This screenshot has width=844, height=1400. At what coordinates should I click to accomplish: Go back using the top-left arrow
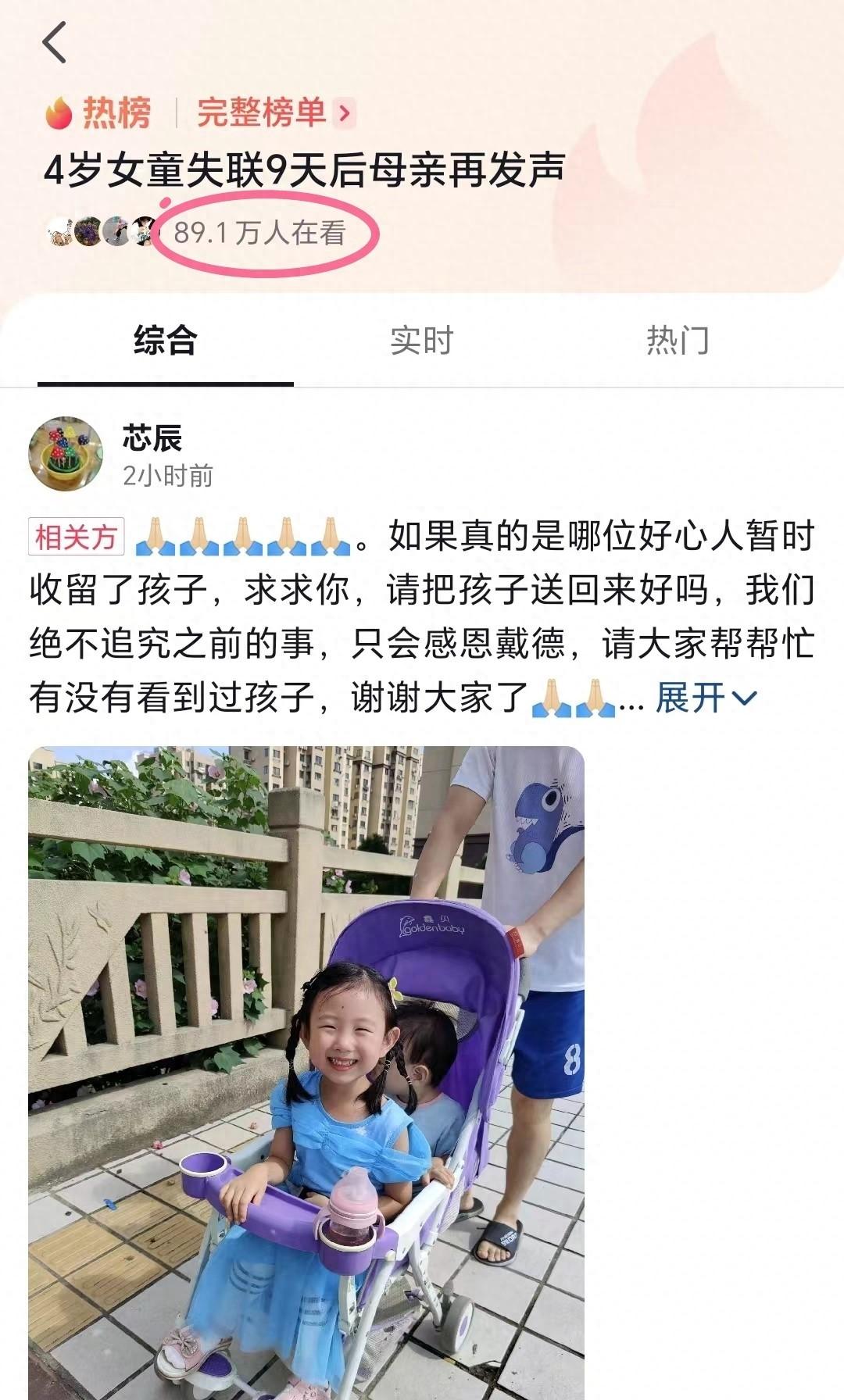55,43
